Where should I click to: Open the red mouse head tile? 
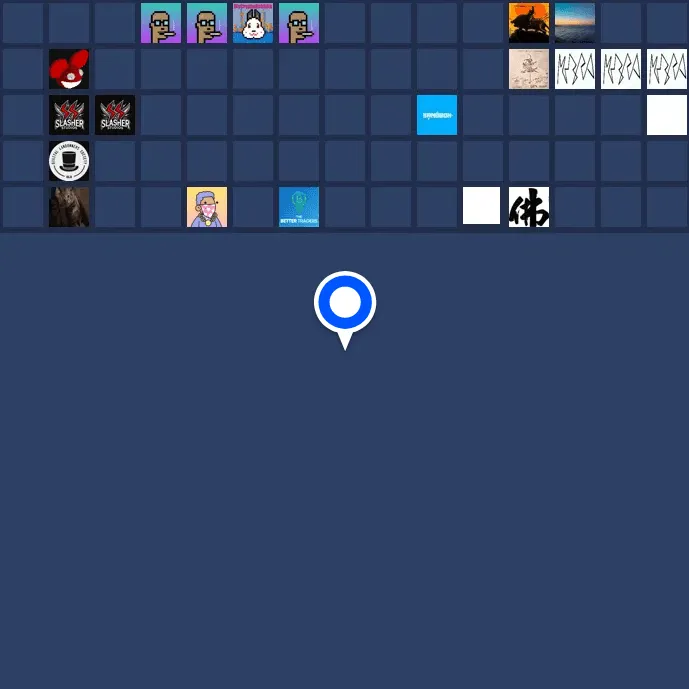(69, 69)
